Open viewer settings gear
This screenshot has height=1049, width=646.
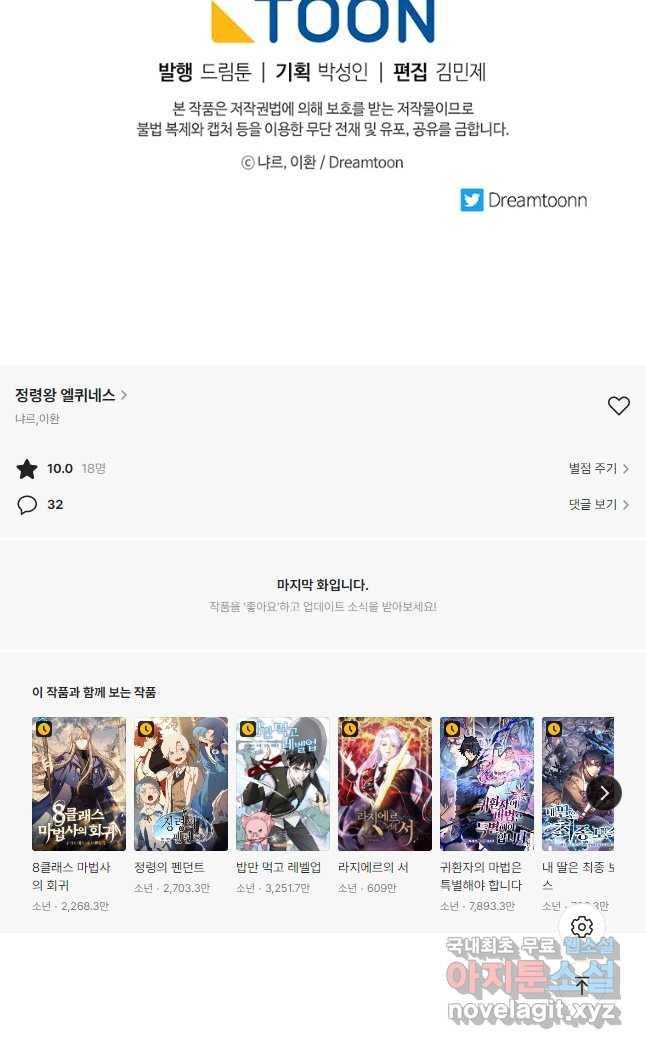582,927
